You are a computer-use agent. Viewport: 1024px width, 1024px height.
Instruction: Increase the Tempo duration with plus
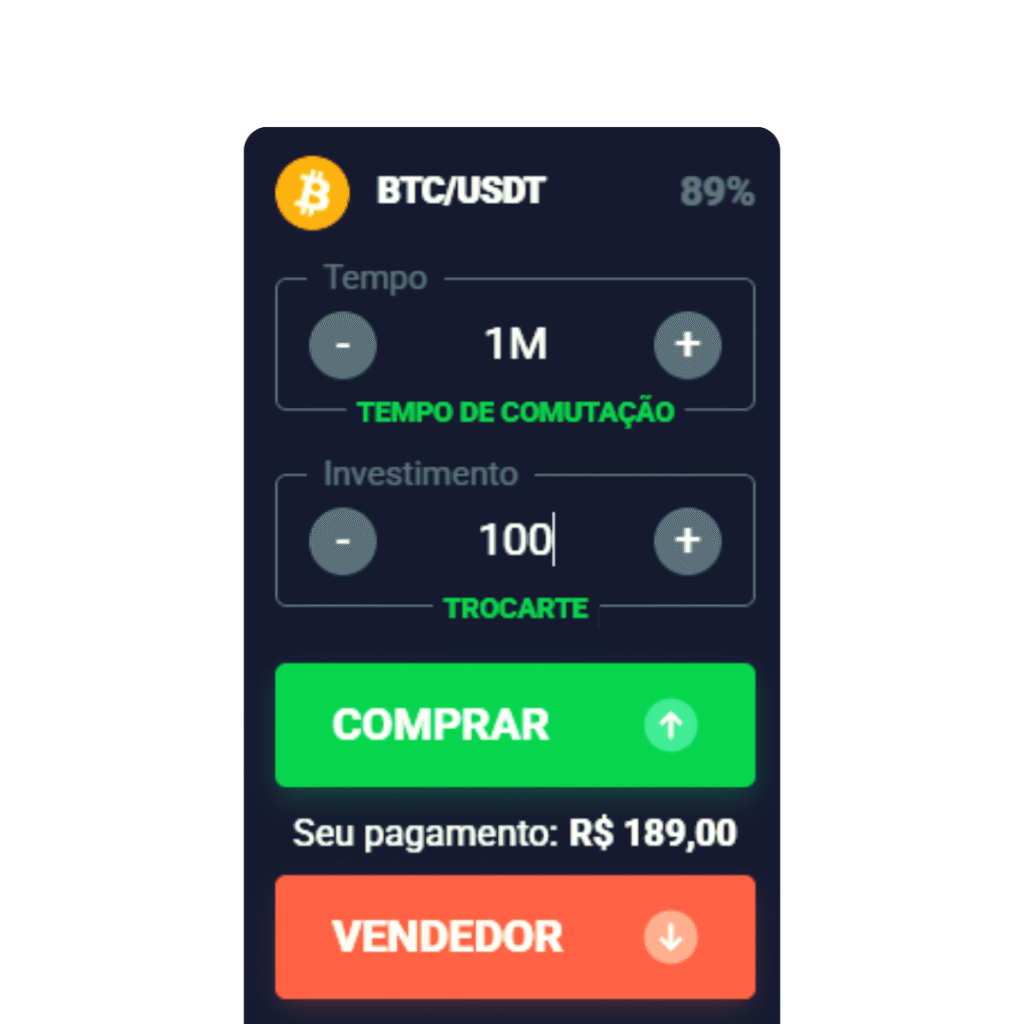click(687, 345)
